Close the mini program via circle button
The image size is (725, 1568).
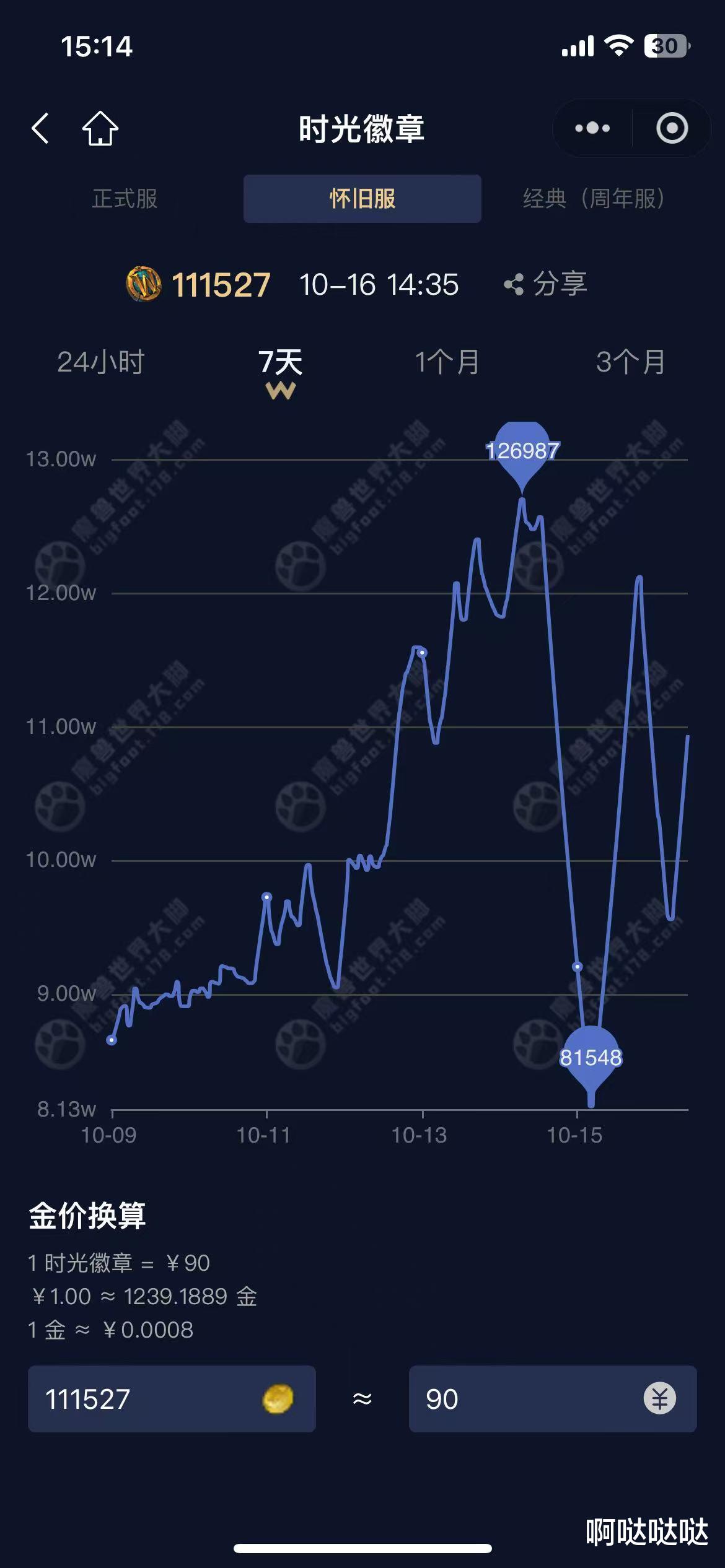672,128
